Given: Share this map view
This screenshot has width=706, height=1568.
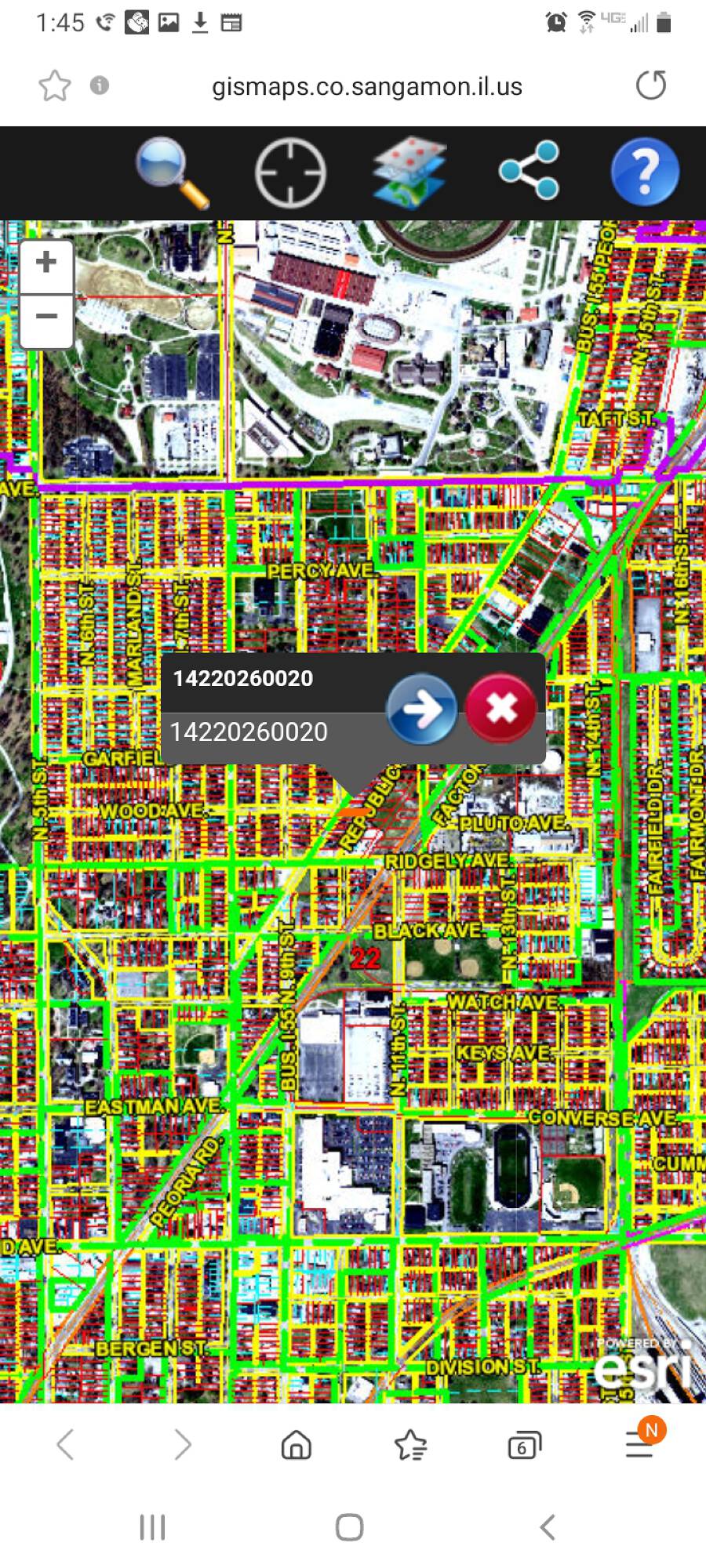Looking at the screenshot, I should [529, 170].
